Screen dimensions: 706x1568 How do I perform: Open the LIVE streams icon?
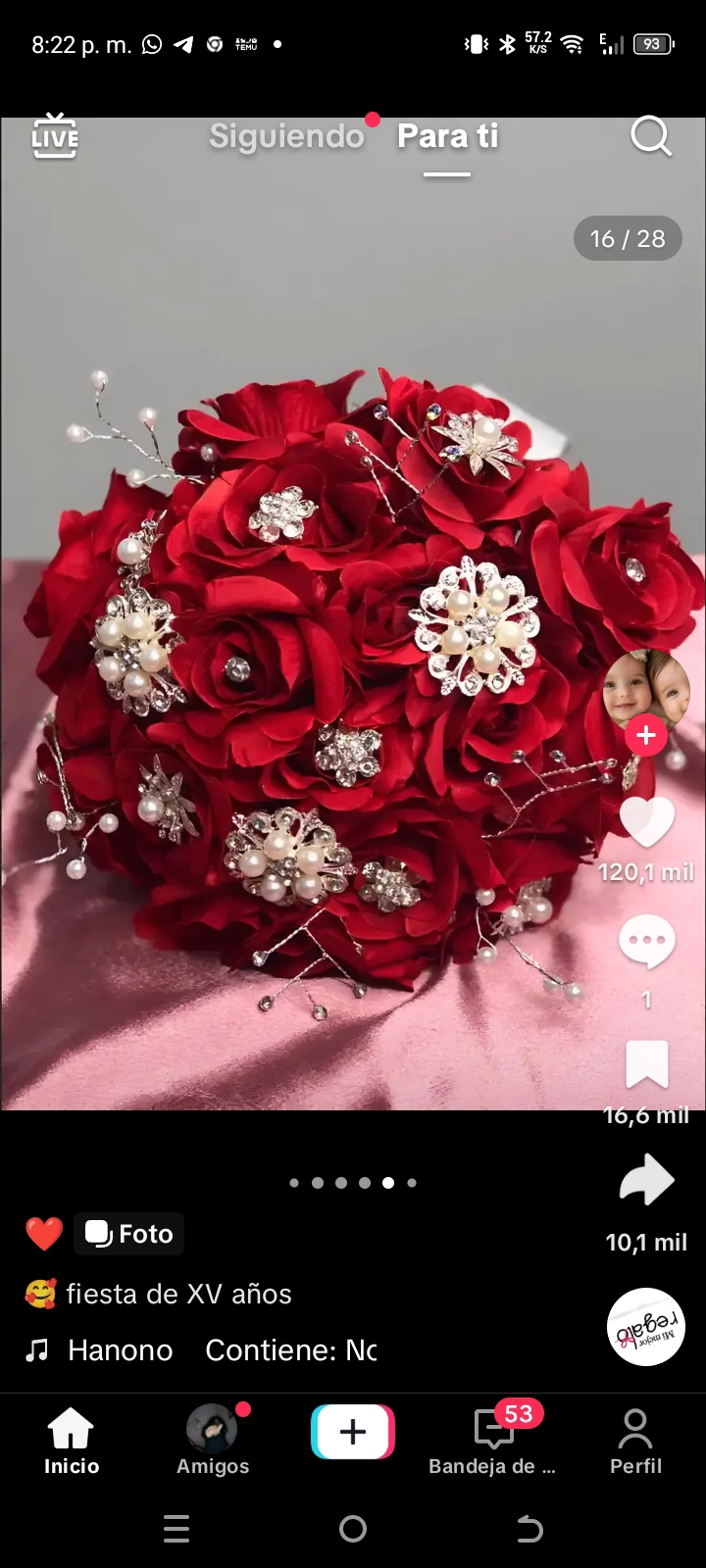click(x=55, y=136)
